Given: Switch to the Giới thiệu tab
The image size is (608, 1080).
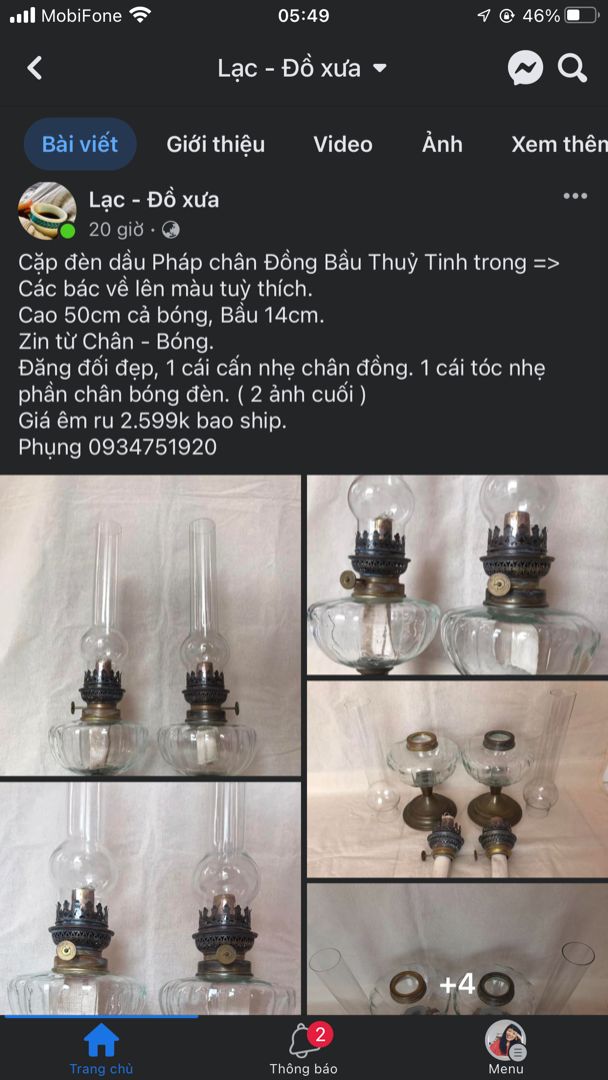Looking at the screenshot, I should tap(215, 144).
